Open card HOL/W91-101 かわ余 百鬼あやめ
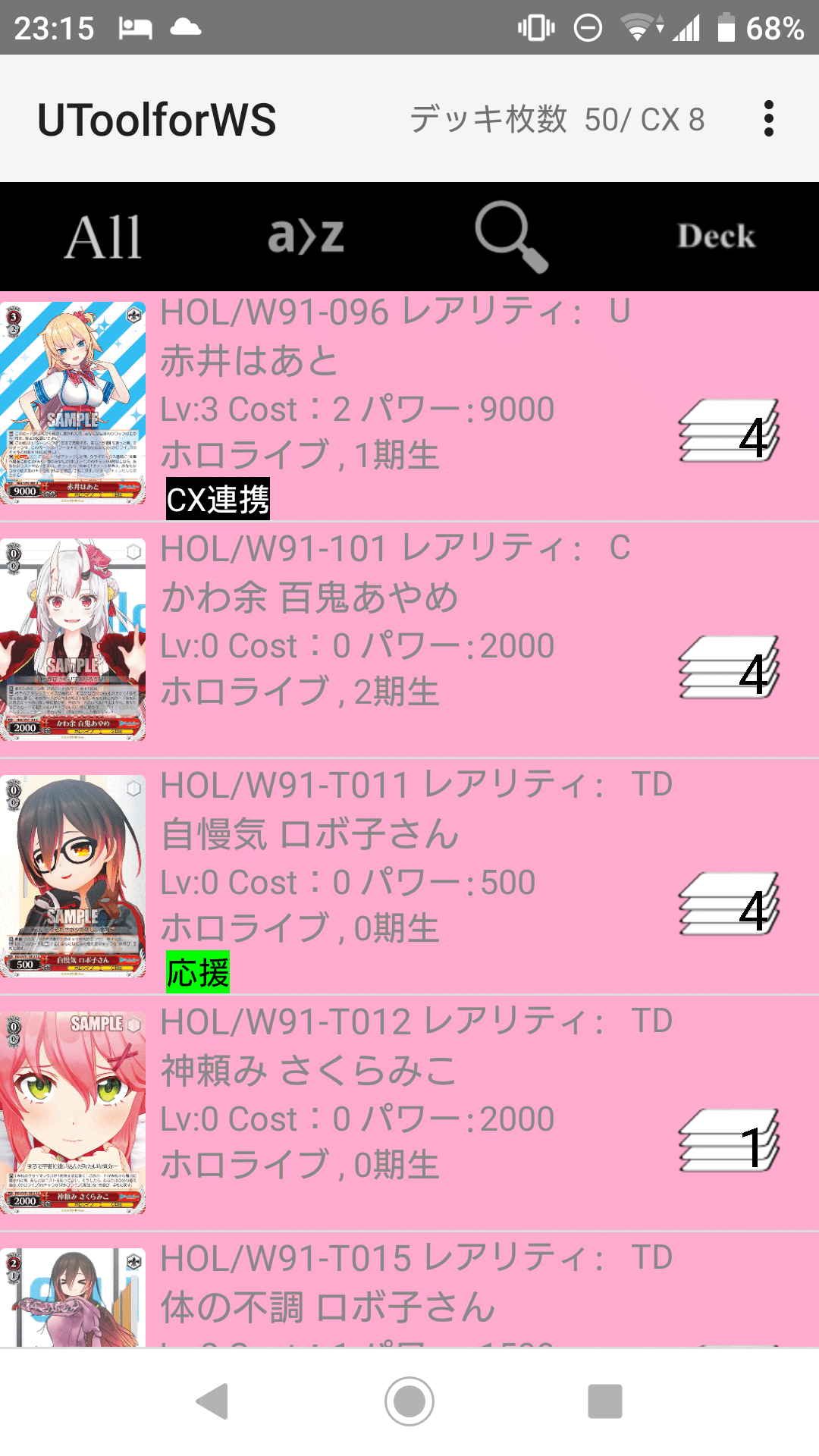Image resolution: width=819 pixels, height=1456 pixels. click(409, 640)
